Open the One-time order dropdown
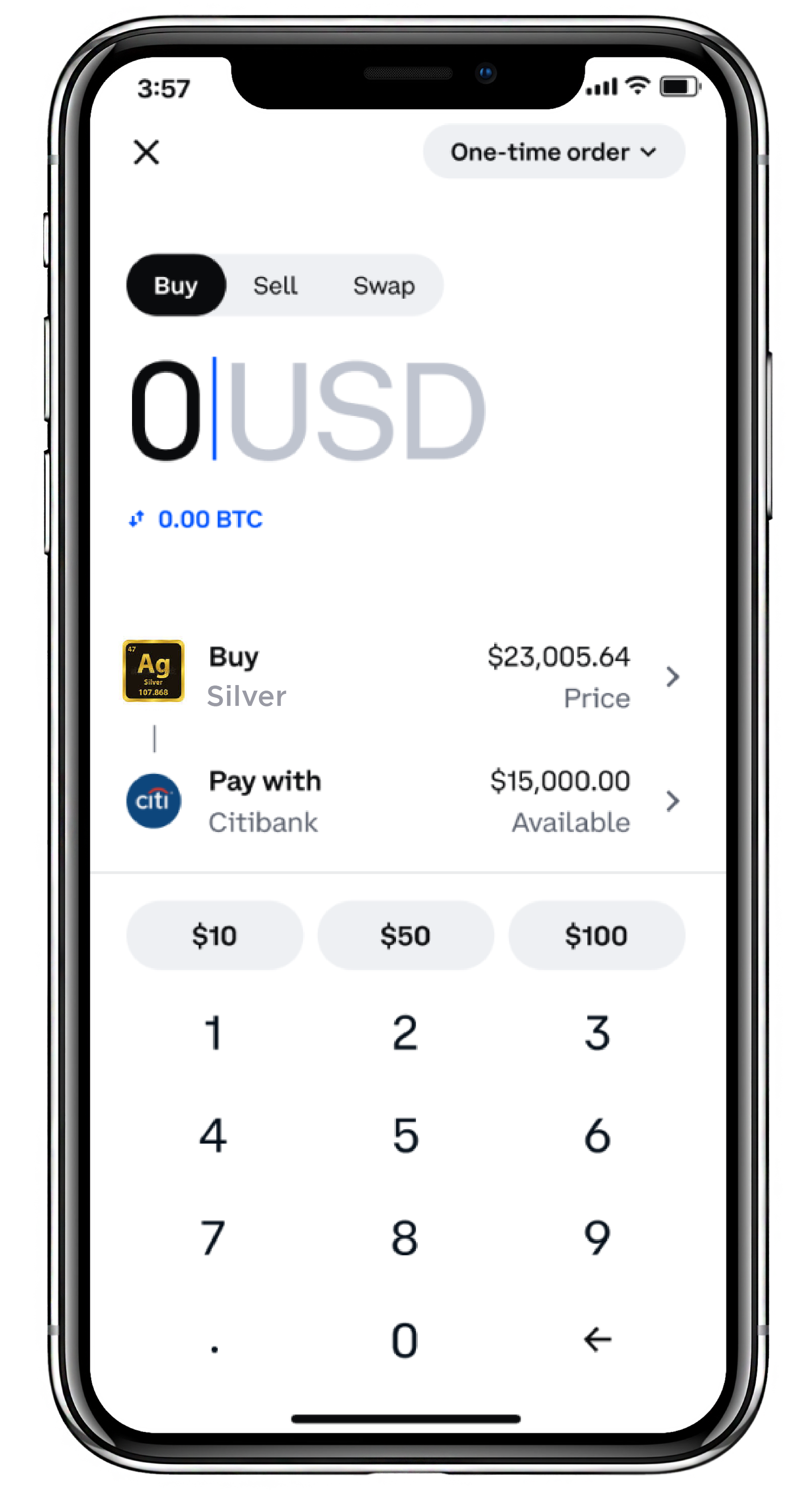 pos(554,152)
